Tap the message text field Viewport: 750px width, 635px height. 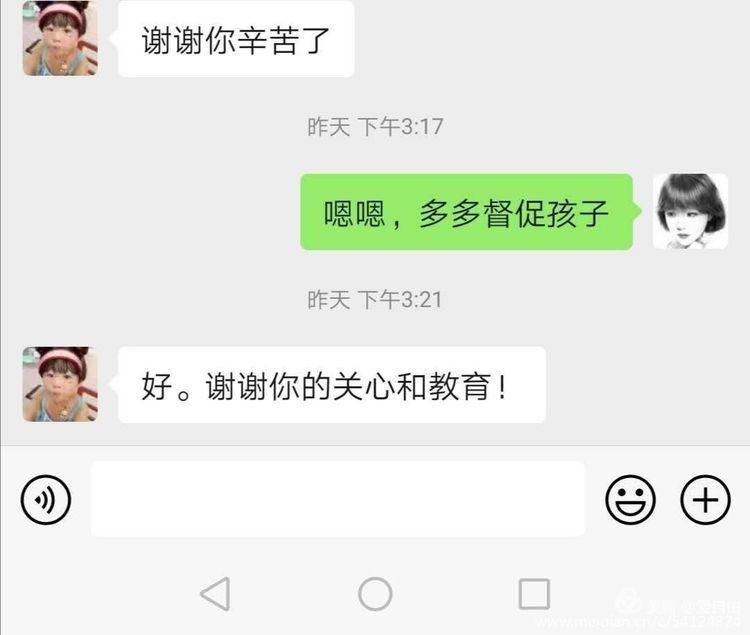(337, 498)
